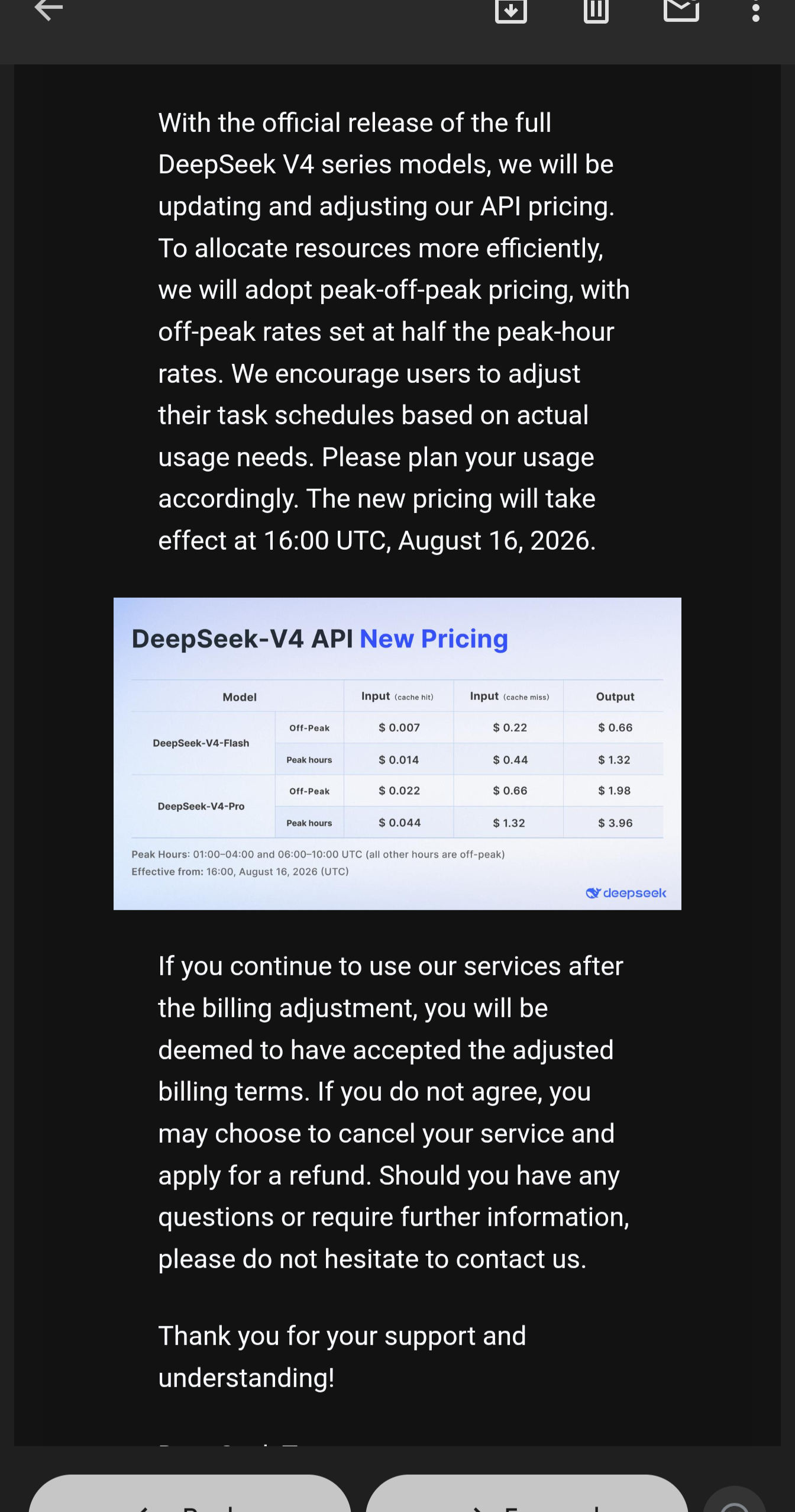Open the DeepSeek-V4 pricing image
This screenshot has width=795, height=1512.
(397, 753)
